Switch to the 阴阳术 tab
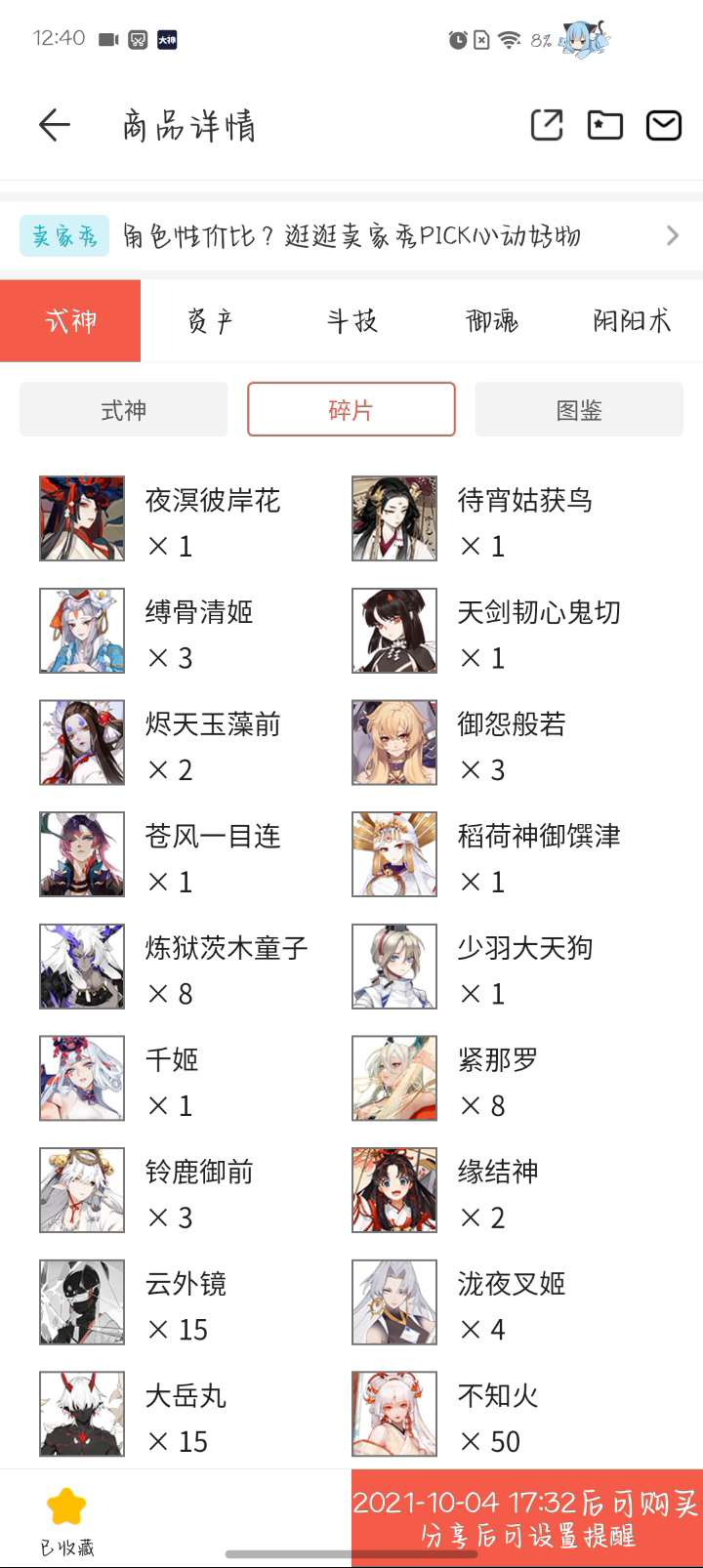The image size is (703, 1568). click(x=632, y=321)
